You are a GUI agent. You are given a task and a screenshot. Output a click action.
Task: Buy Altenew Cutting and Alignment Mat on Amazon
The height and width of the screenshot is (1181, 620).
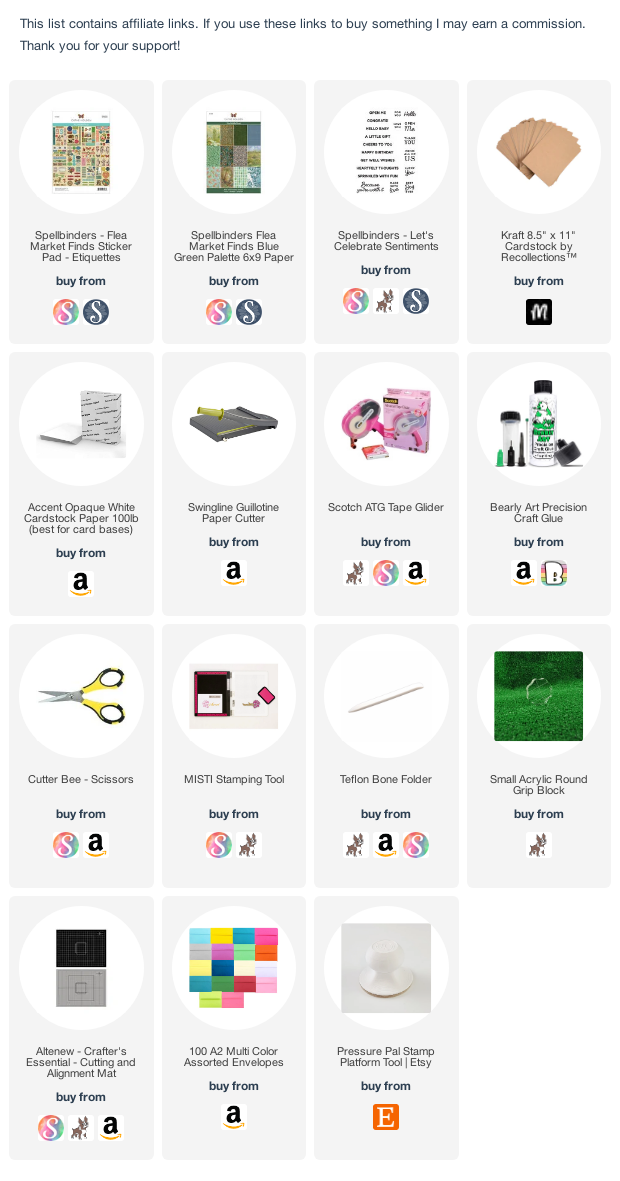click(111, 1128)
